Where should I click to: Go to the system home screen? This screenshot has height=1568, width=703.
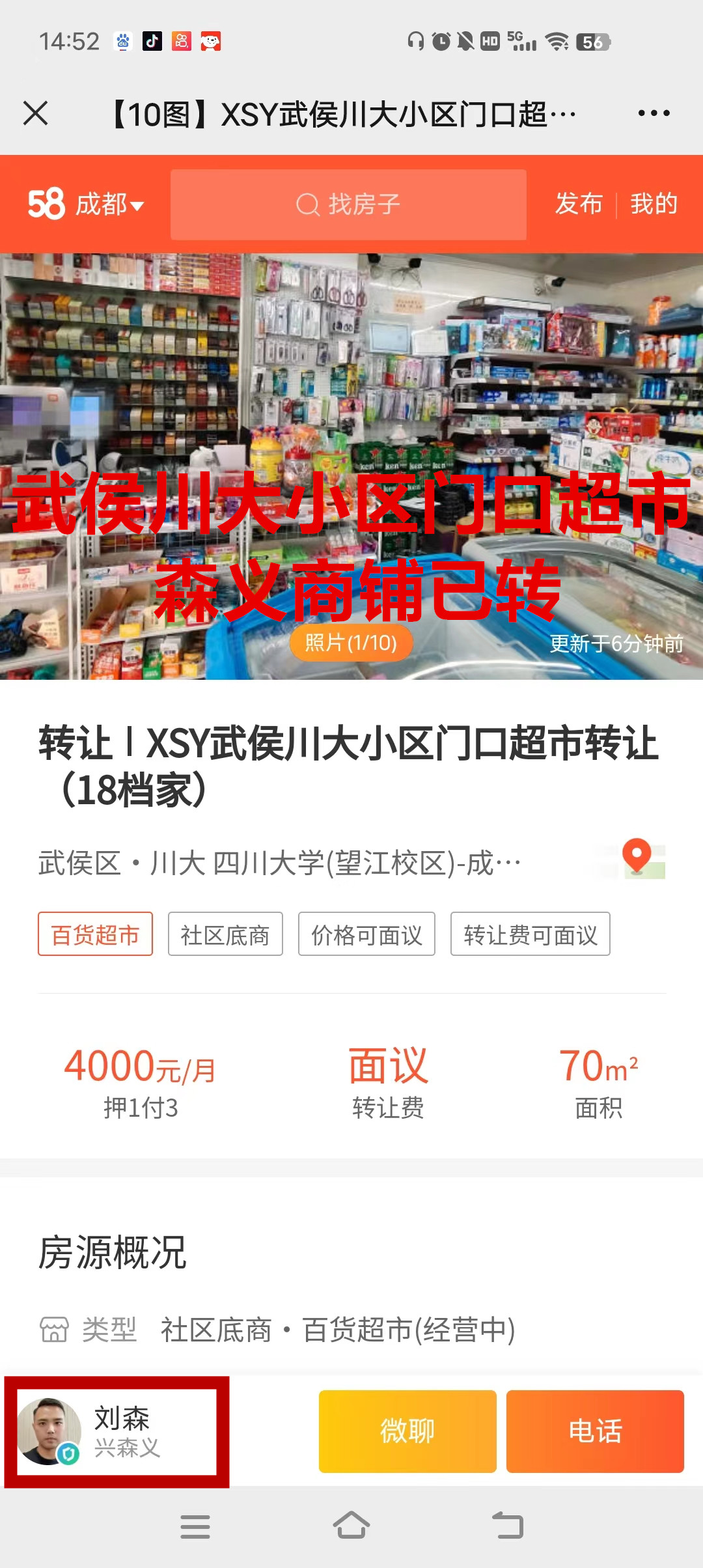tap(351, 1526)
